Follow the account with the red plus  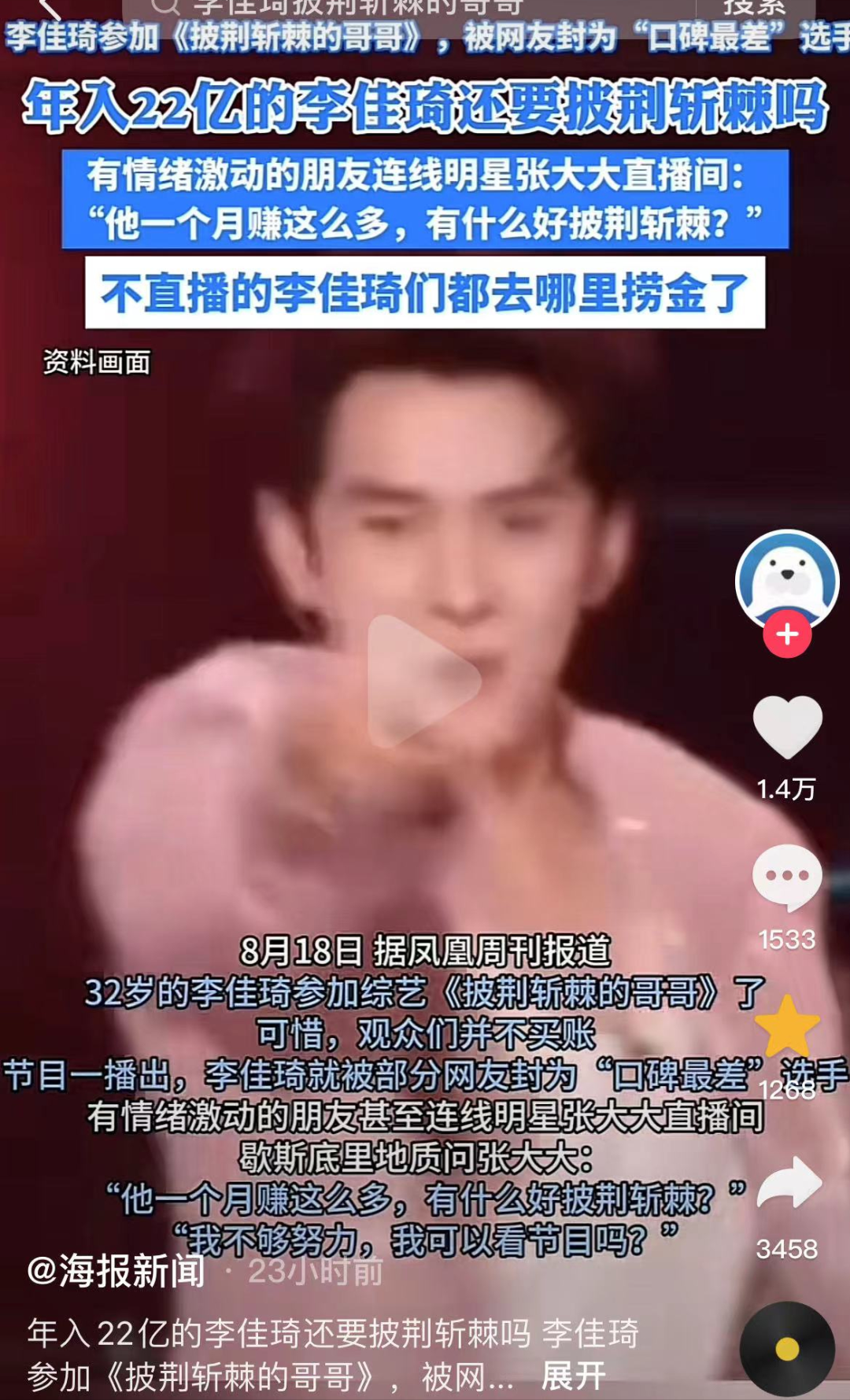(x=787, y=634)
